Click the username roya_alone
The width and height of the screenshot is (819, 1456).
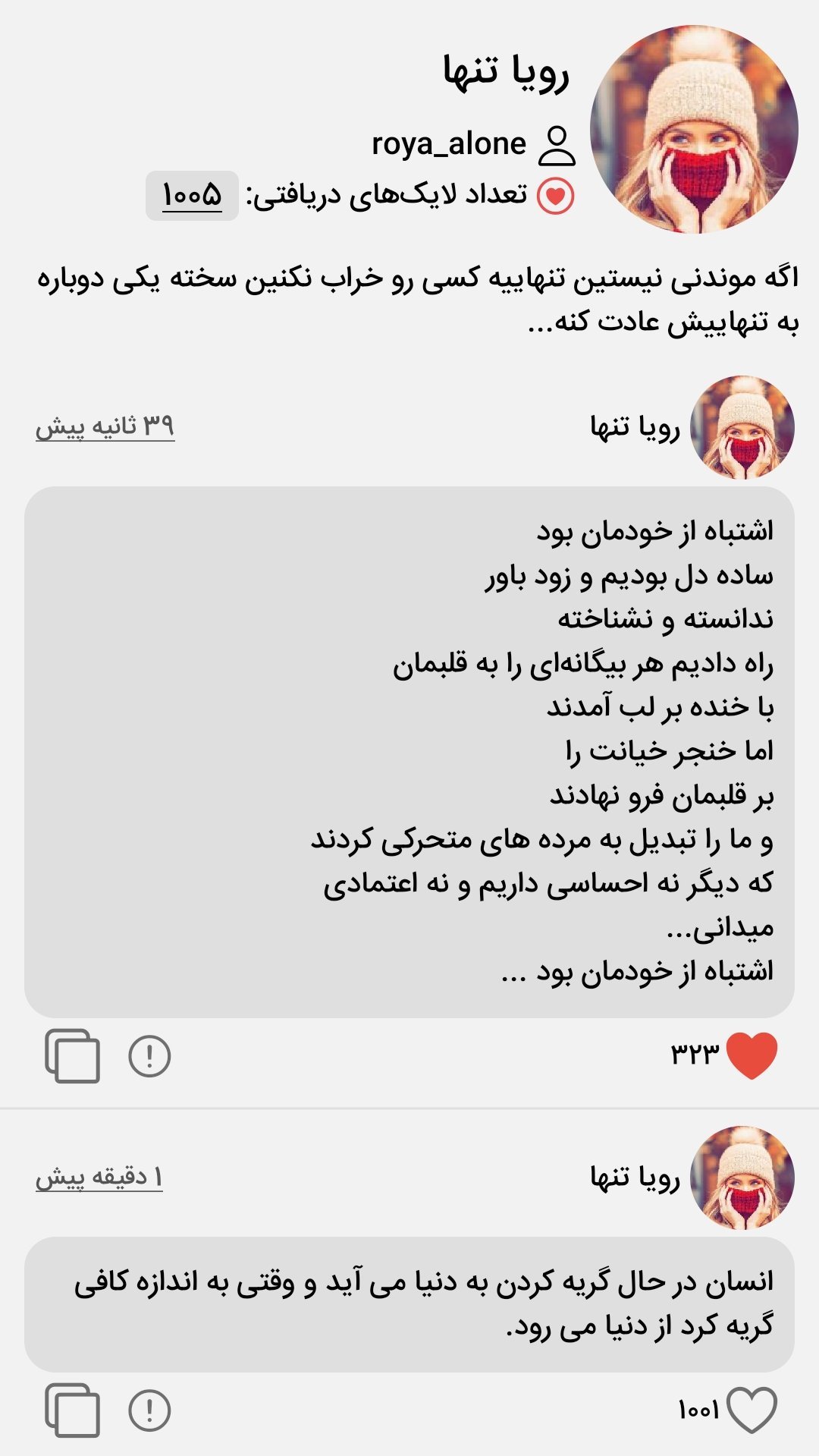pyautogui.click(x=450, y=142)
